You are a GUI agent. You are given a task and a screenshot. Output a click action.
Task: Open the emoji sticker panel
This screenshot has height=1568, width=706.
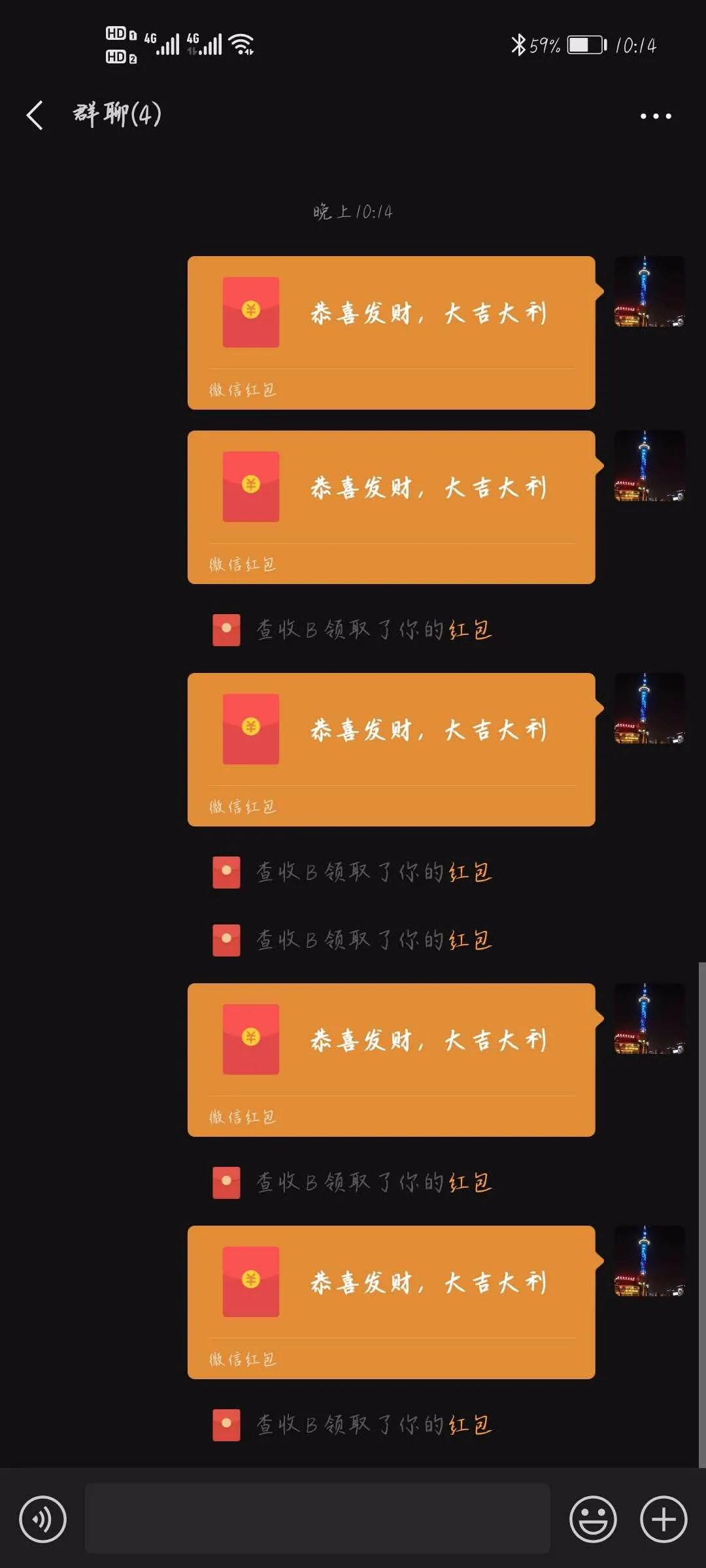593,1519
